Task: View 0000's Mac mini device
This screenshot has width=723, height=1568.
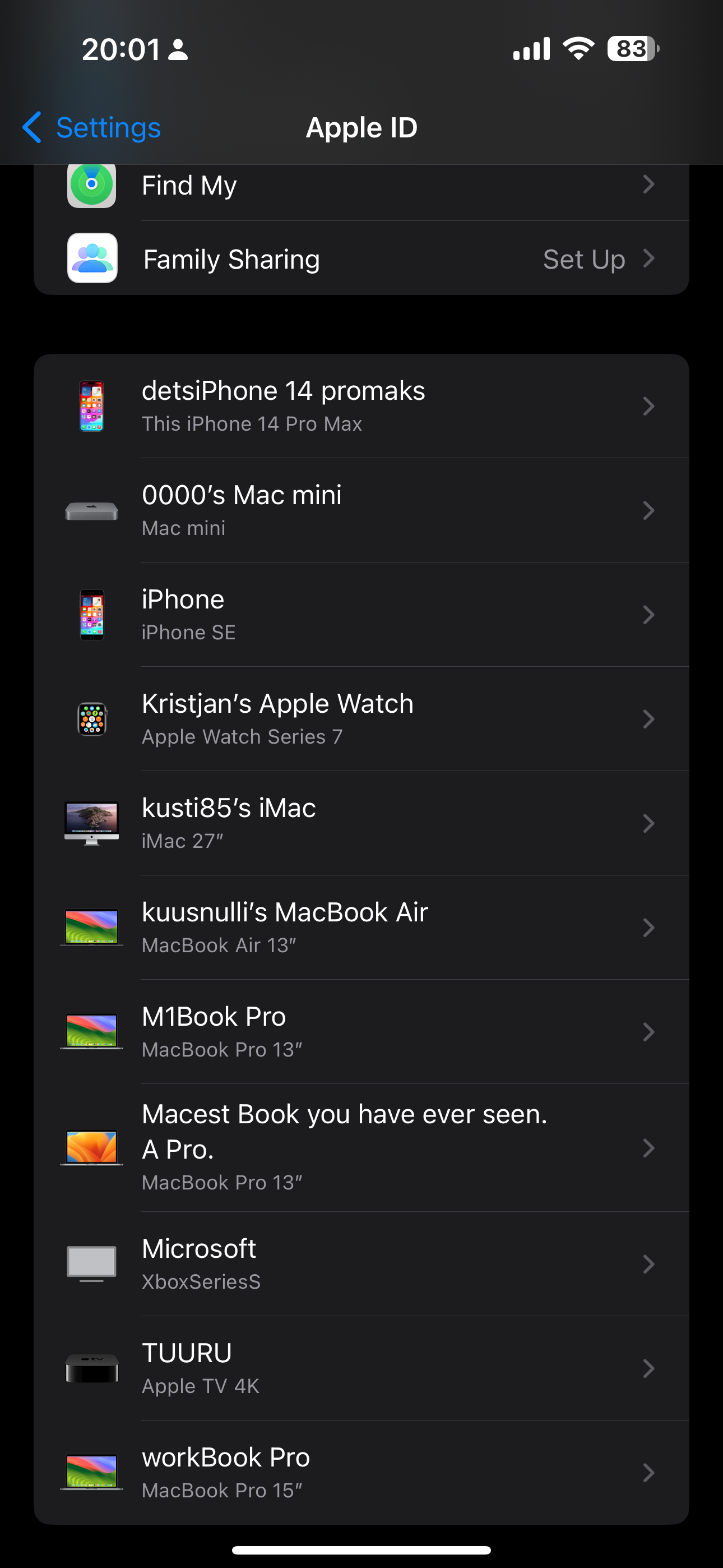Action: [361, 510]
